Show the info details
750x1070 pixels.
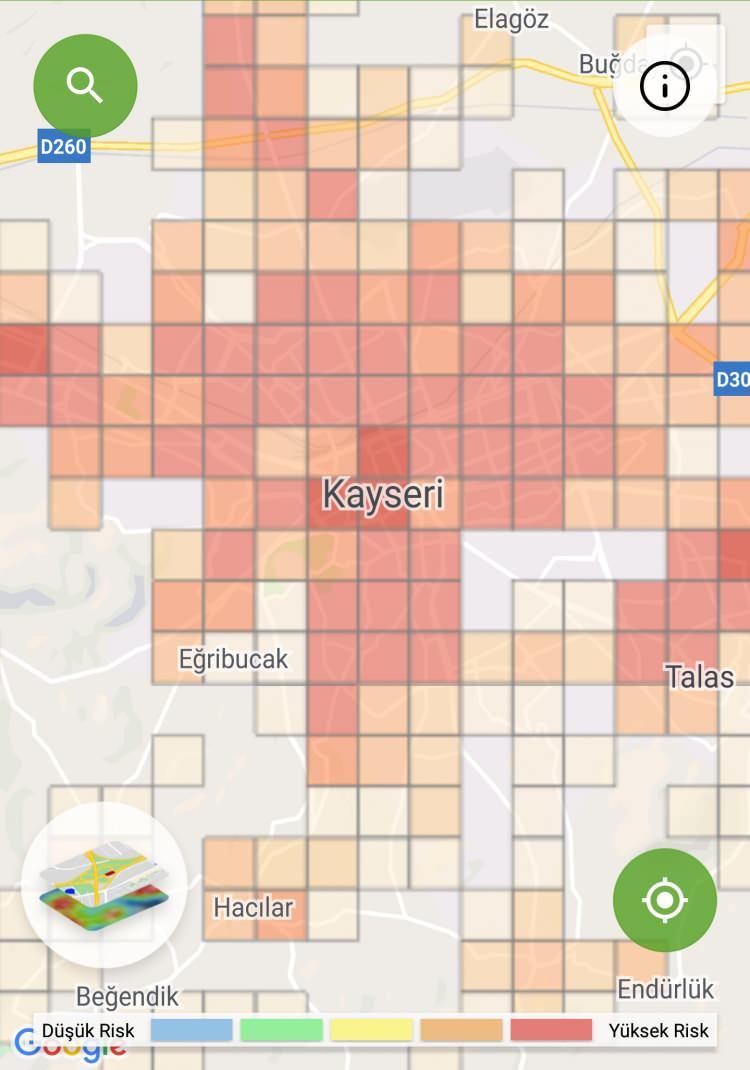[665, 86]
